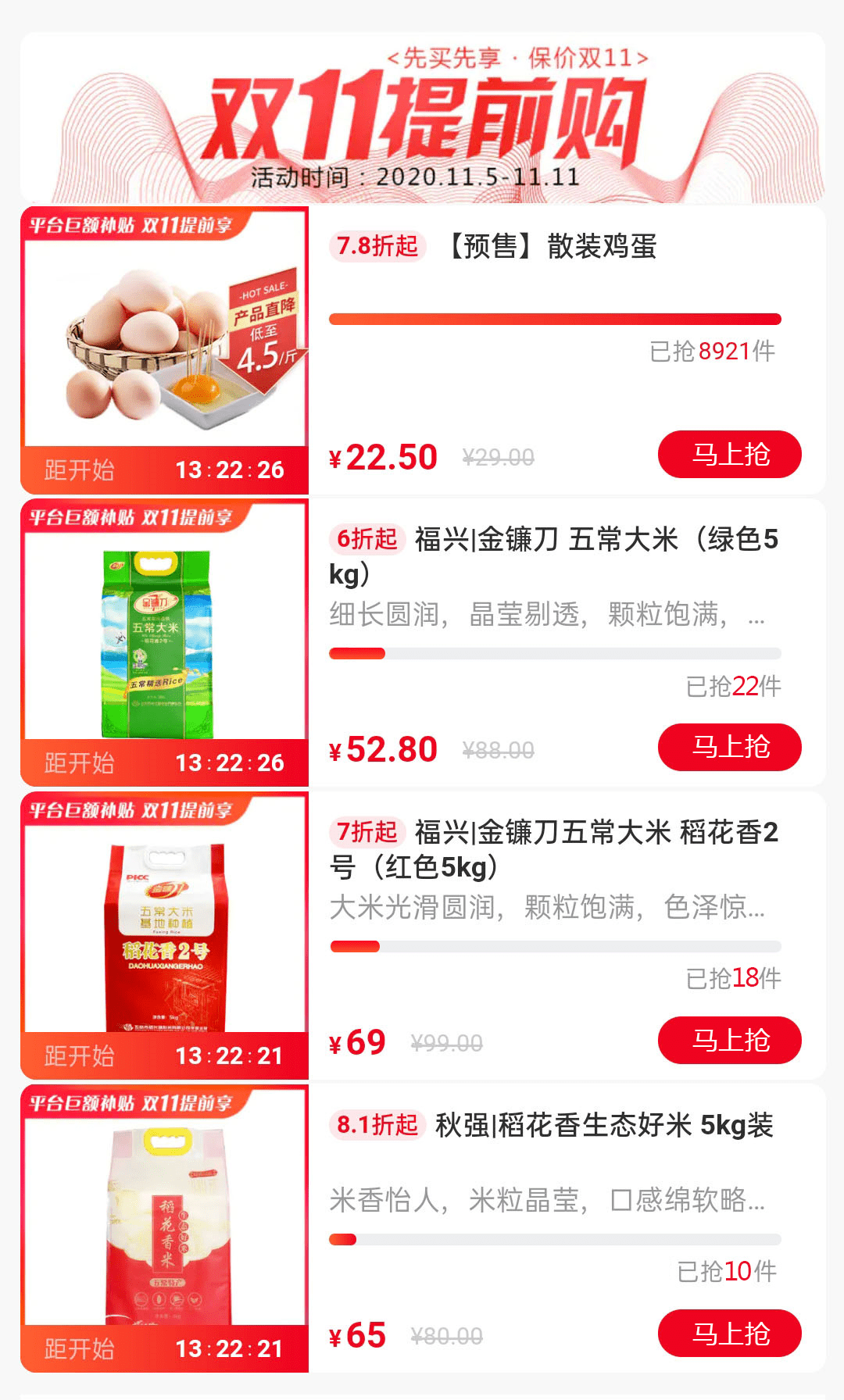Open the red 稻花香2号 product image
The height and width of the screenshot is (1400, 844).
click(x=165, y=930)
